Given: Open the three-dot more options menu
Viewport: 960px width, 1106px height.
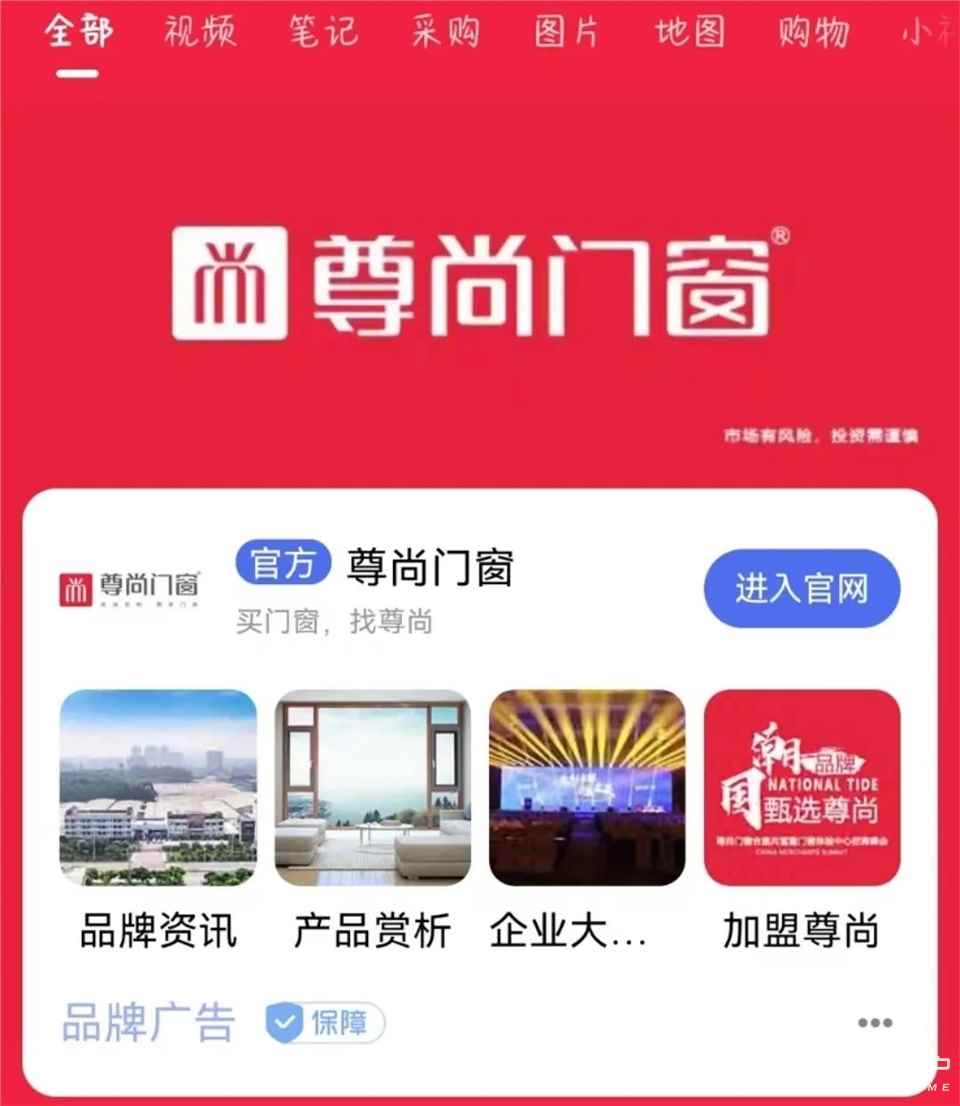Looking at the screenshot, I should pyautogui.click(x=875, y=1022).
